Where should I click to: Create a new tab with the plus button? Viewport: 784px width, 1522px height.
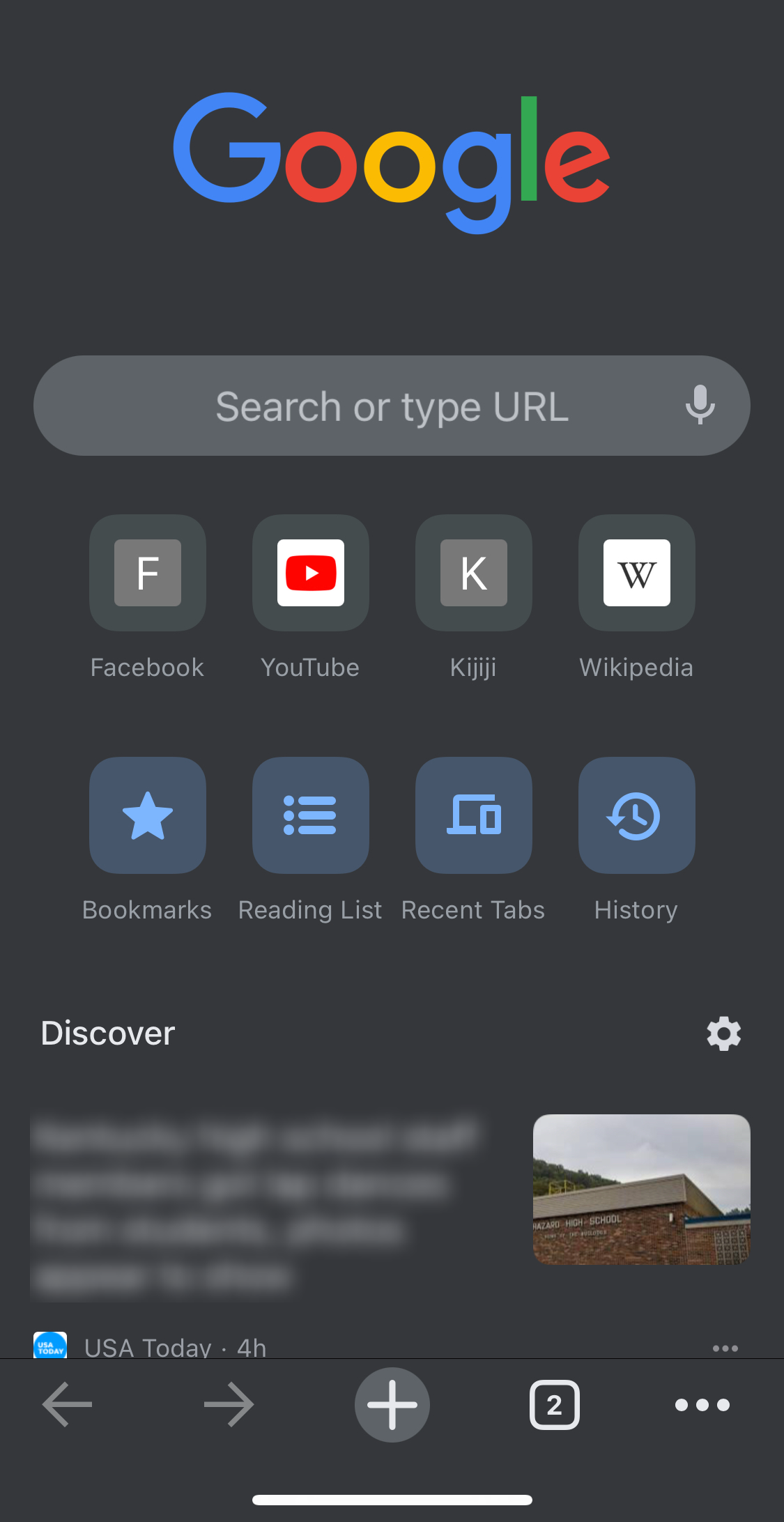tap(392, 1405)
